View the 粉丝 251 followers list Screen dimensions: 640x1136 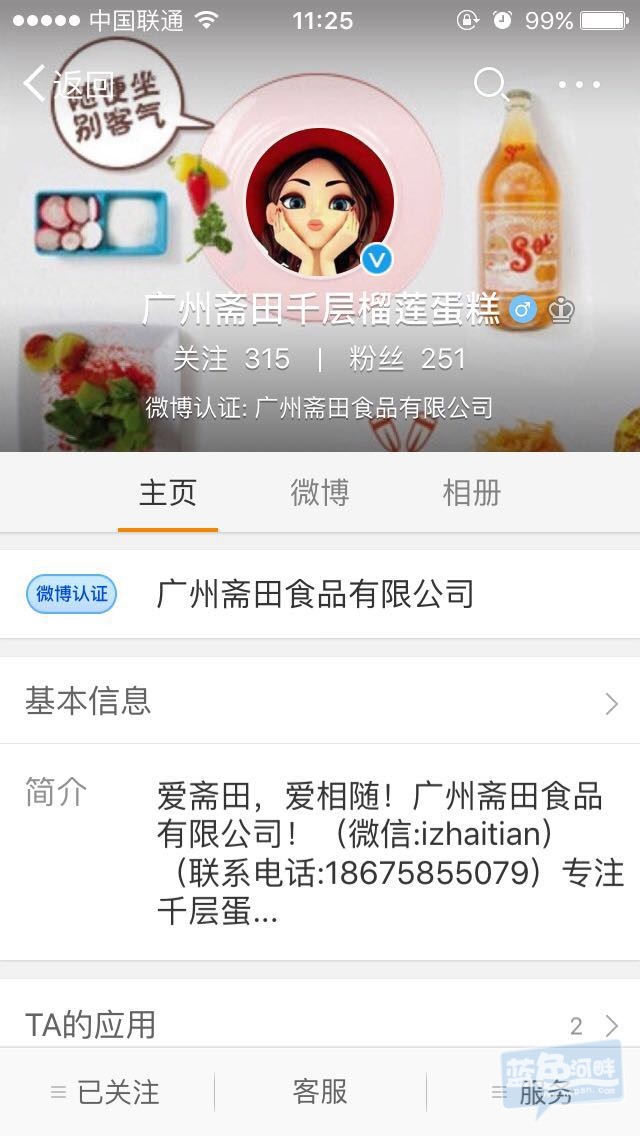coord(407,359)
